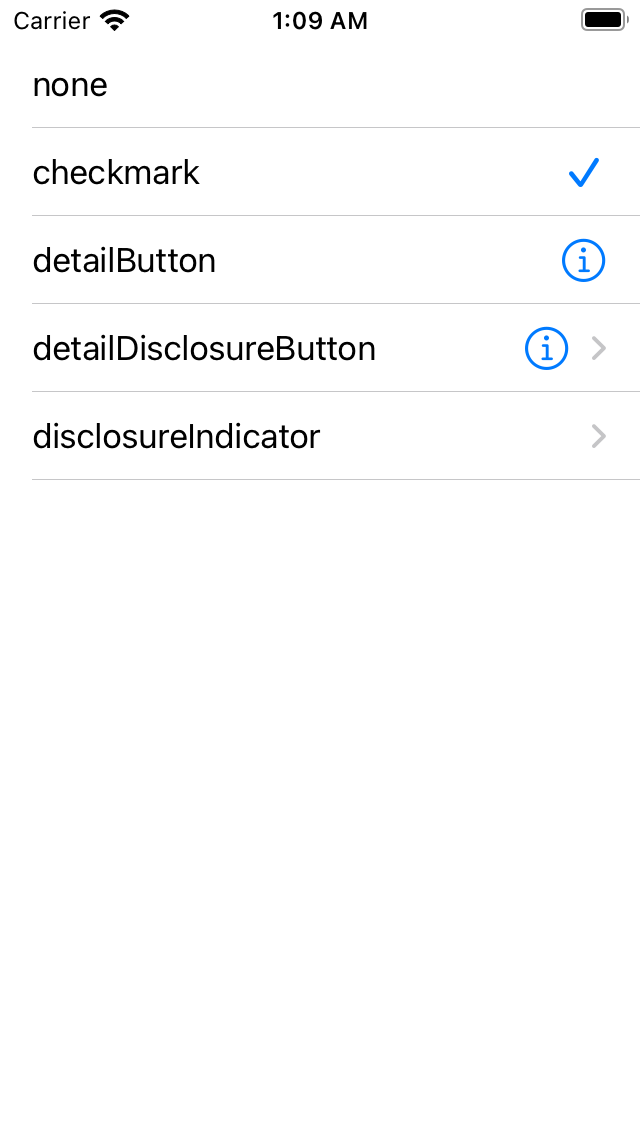640x1136 pixels.
Task: Select the none row
Action: pos(320,85)
